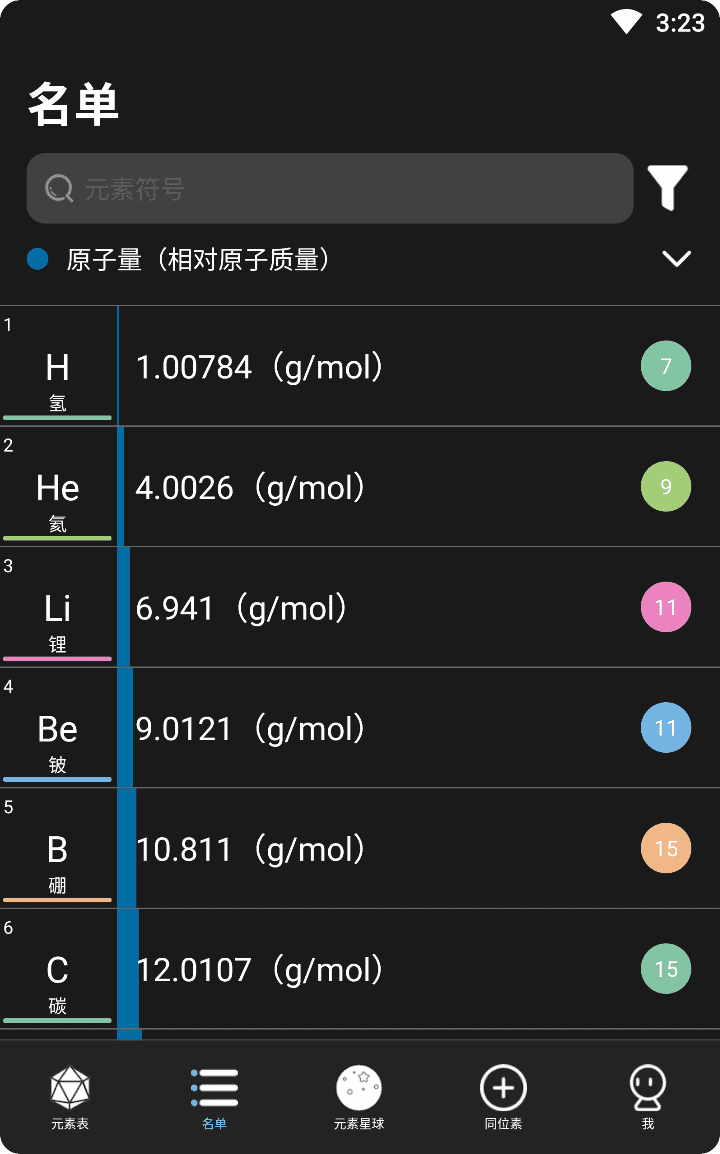Screen dimensions: 720x1154
Task: Switch to the 名单 tab
Action: (214, 1097)
